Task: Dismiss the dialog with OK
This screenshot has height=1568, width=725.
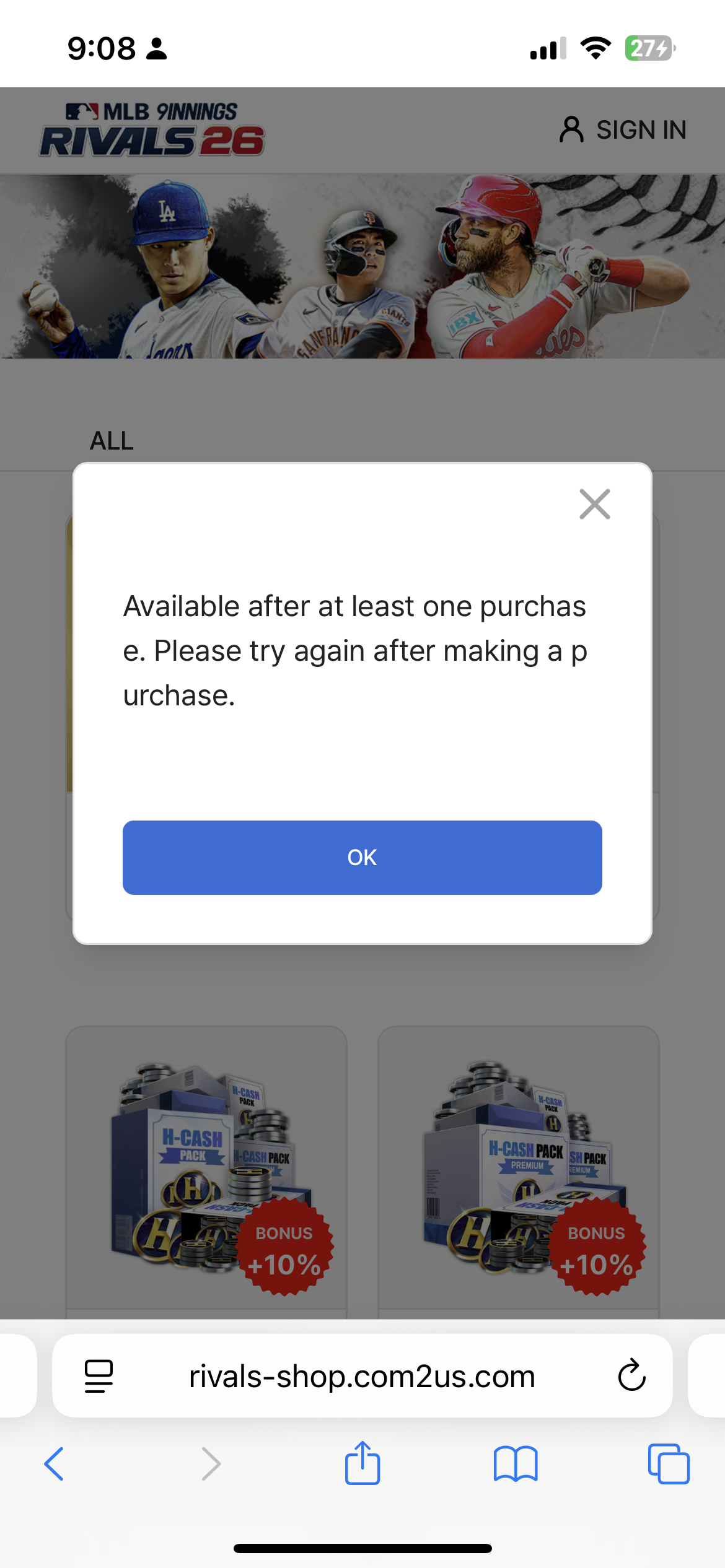Action: [x=362, y=857]
